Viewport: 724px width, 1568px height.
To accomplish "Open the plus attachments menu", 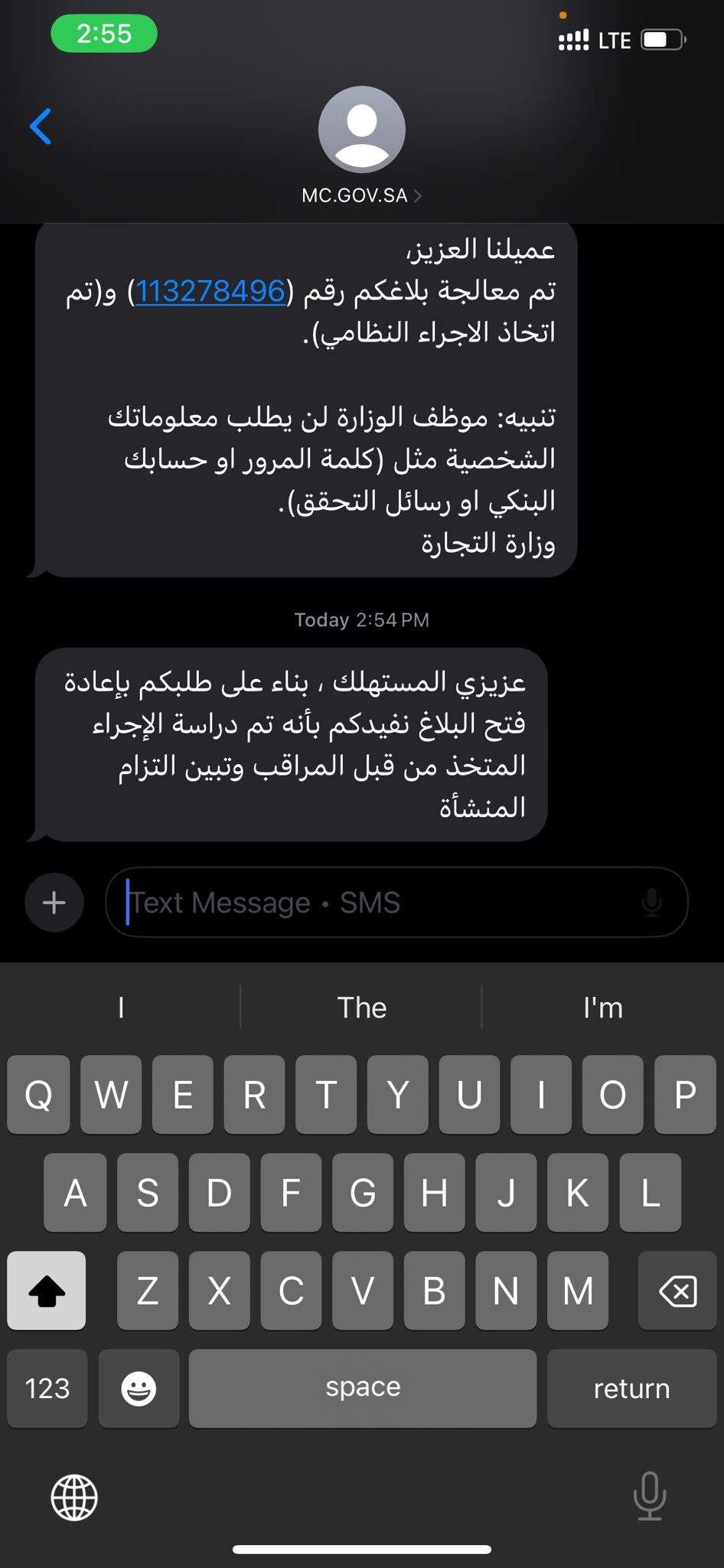I will point(54,903).
